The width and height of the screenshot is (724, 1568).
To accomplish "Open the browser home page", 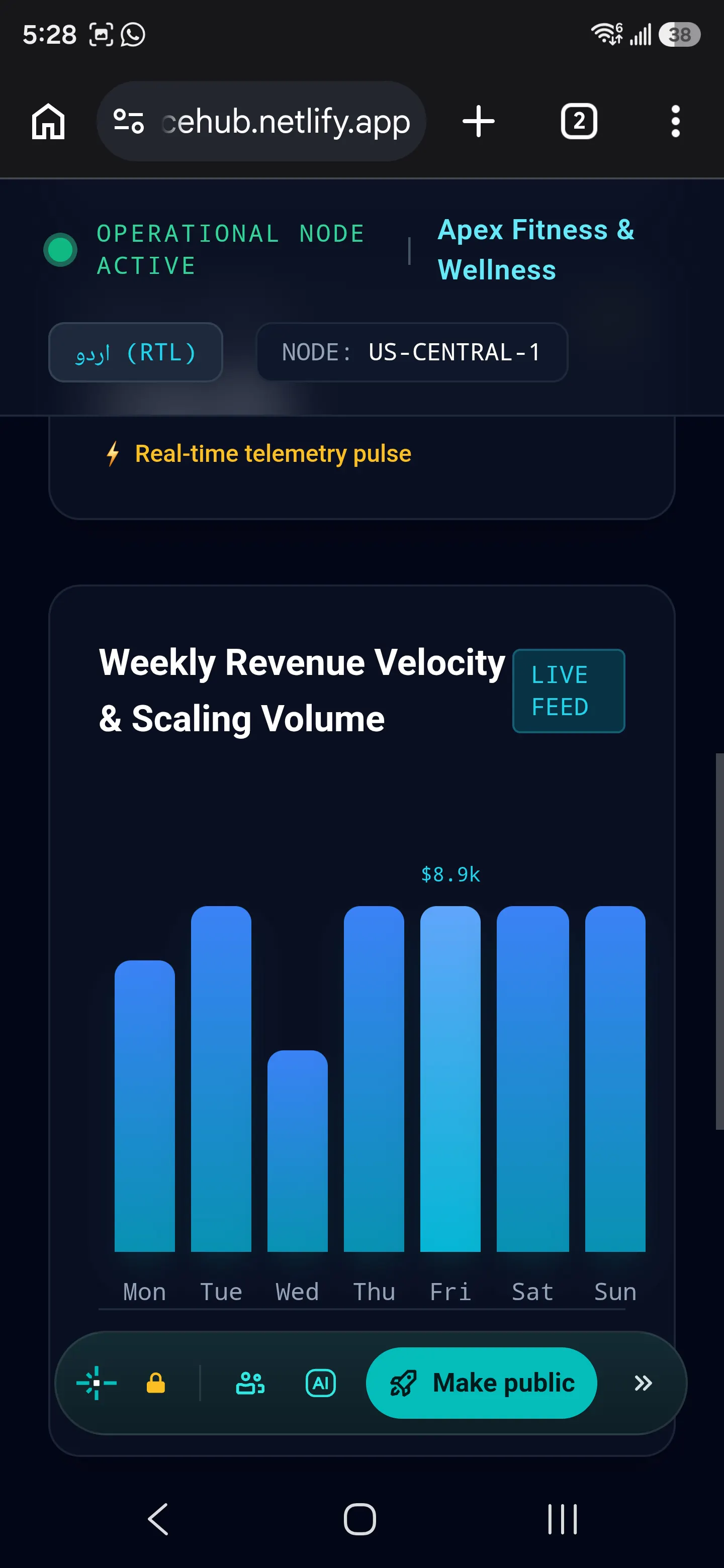I will click(x=48, y=121).
